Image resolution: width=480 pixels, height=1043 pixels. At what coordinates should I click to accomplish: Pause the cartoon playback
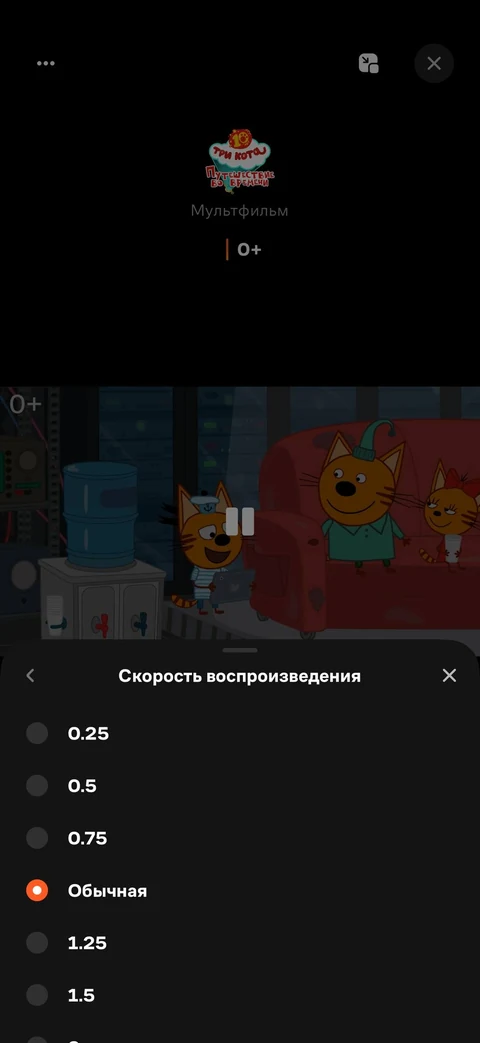click(x=240, y=522)
